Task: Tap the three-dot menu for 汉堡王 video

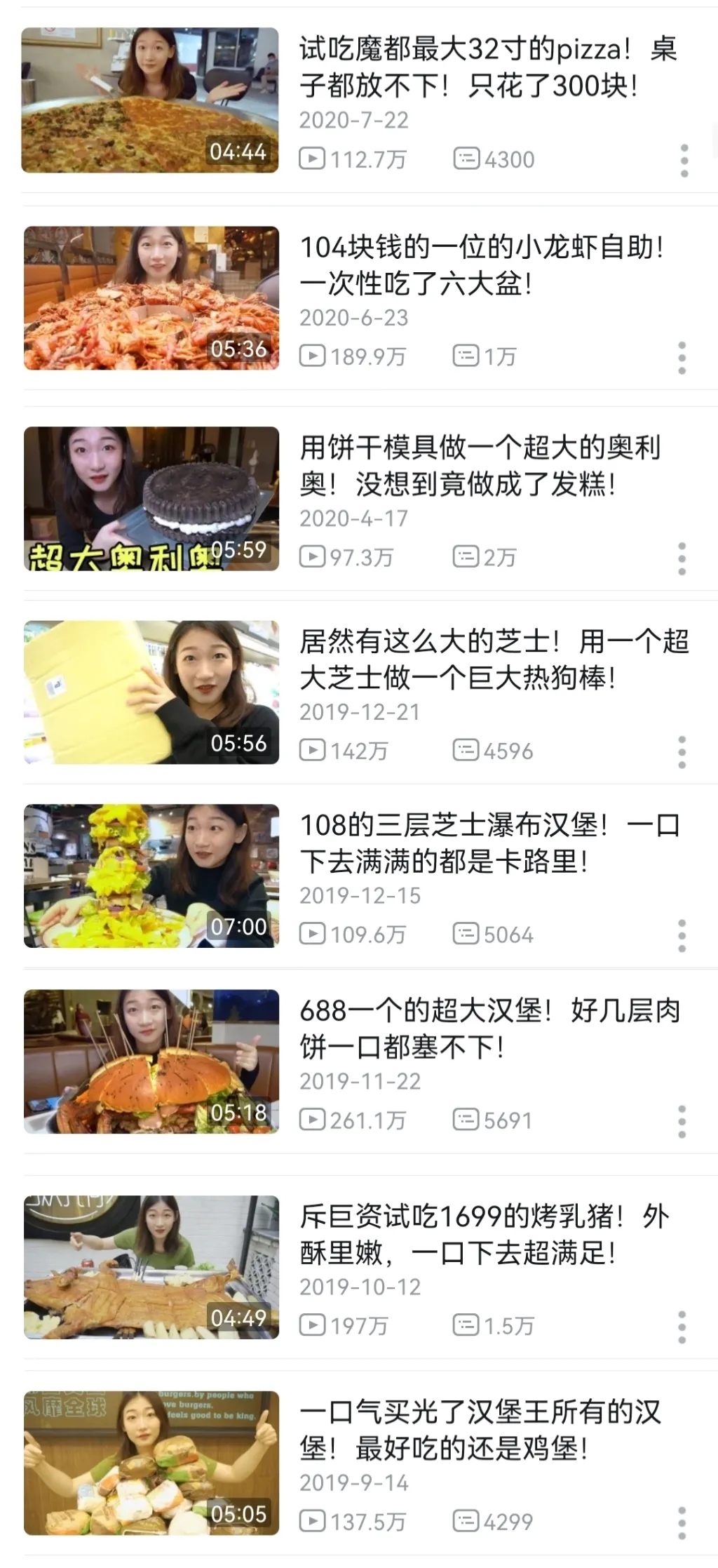Action: [682, 1522]
